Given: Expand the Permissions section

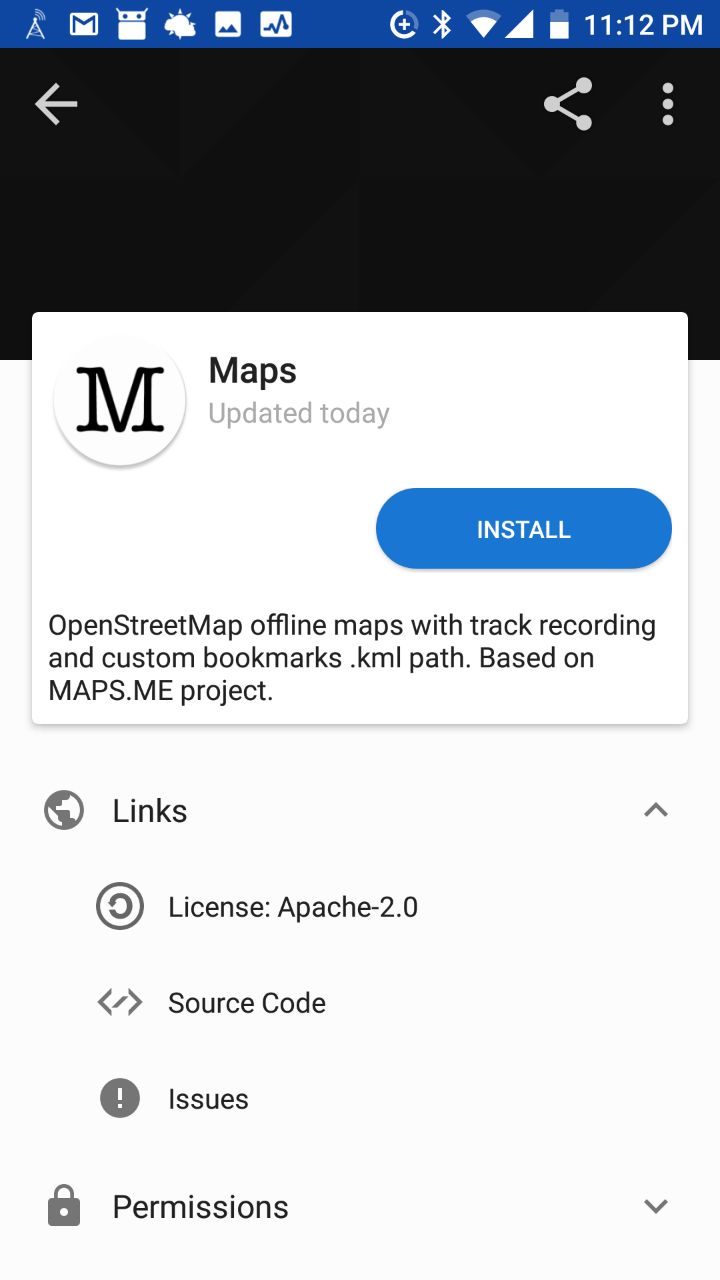Looking at the screenshot, I should pyautogui.click(x=360, y=1207).
